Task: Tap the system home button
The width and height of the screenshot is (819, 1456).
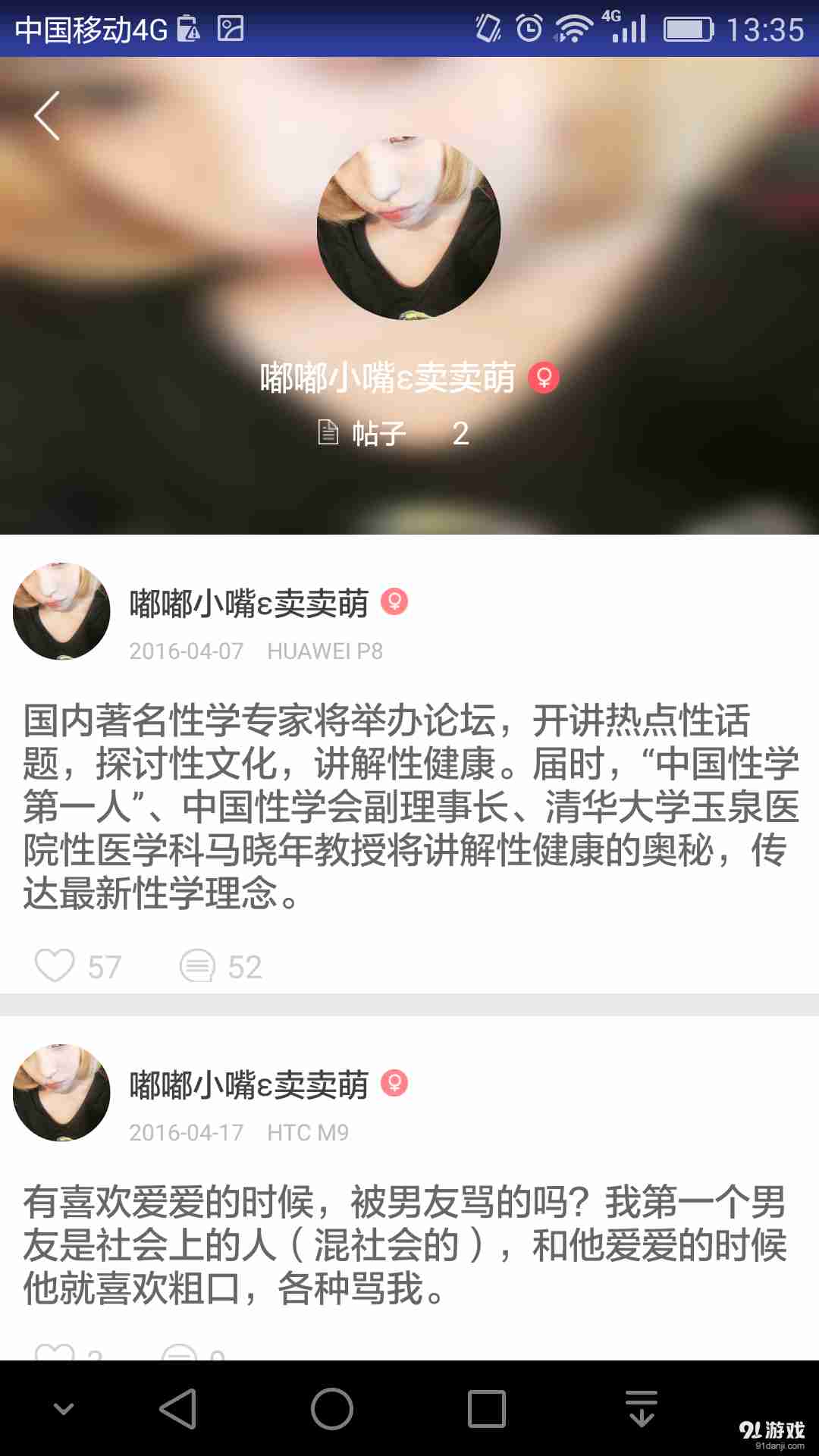Action: pos(332,1409)
